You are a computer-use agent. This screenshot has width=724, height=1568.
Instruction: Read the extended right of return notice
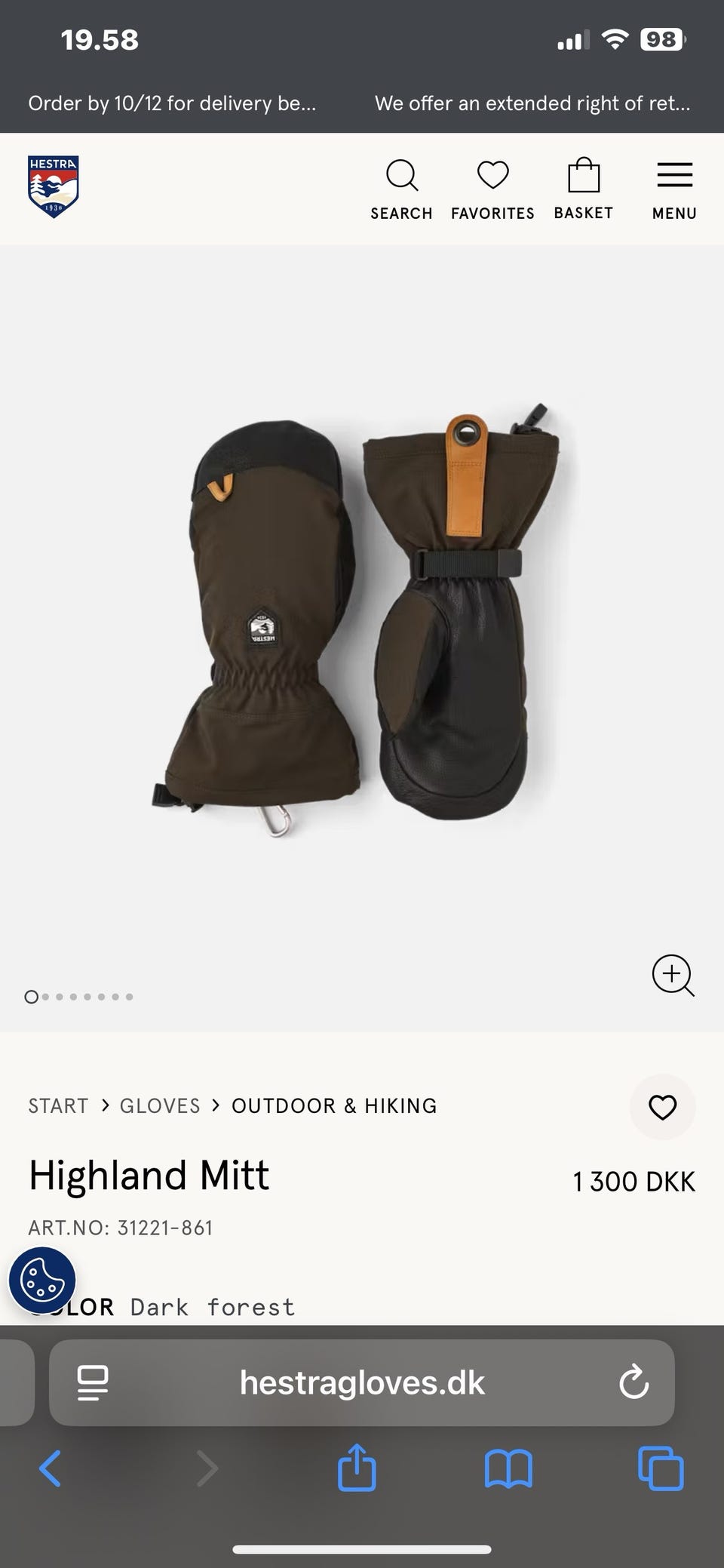coord(532,103)
